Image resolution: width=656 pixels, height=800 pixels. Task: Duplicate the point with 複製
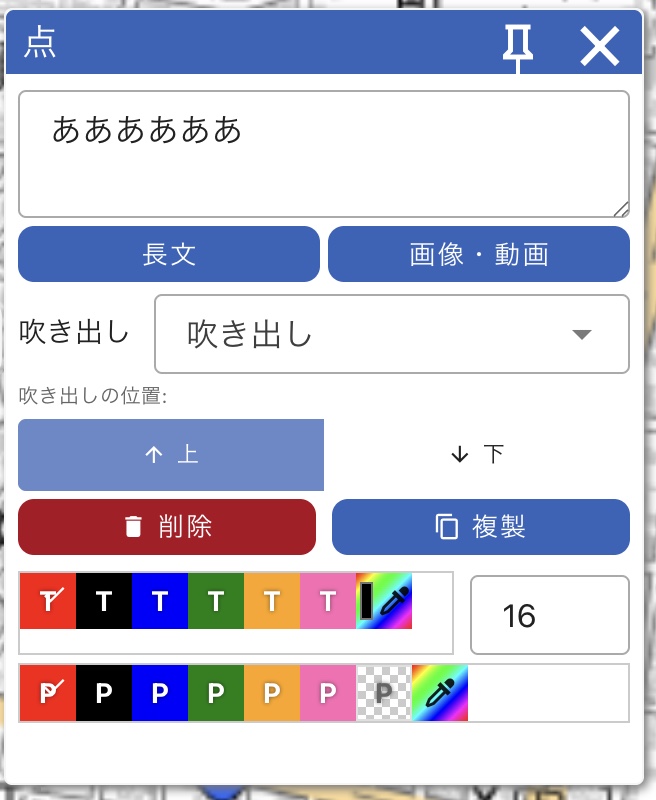(481, 526)
